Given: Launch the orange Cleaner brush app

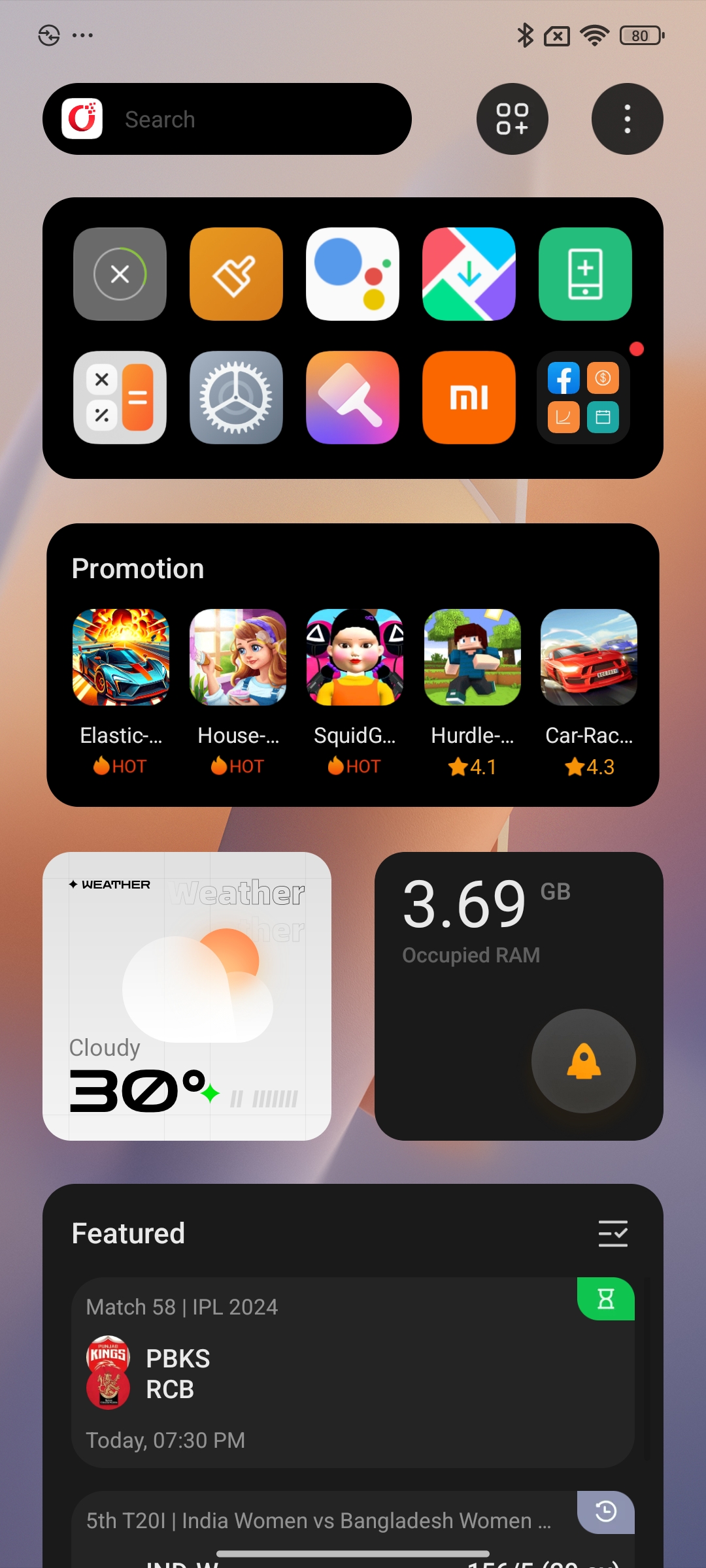Looking at the screenshot, I should [236, 274].
